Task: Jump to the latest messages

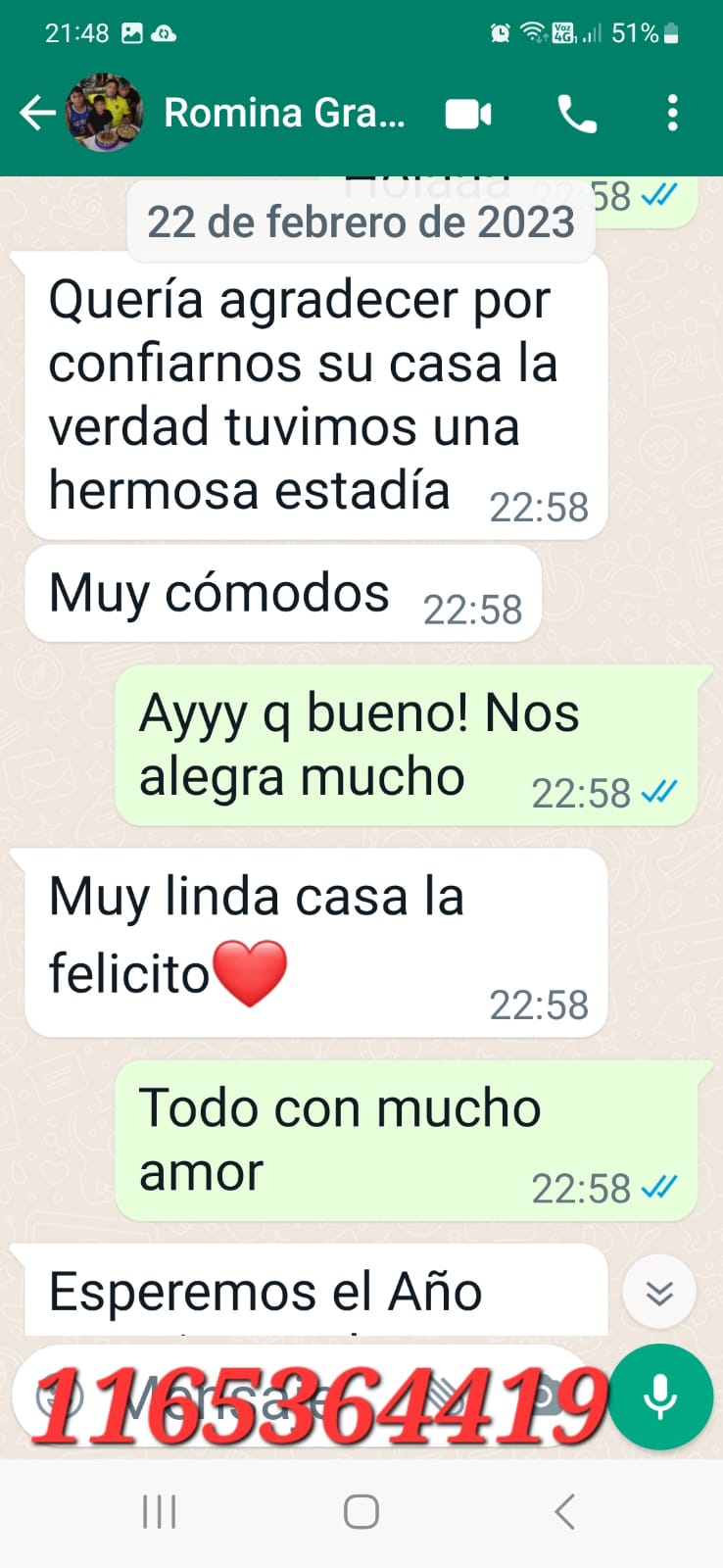Action: [659, 1293]
